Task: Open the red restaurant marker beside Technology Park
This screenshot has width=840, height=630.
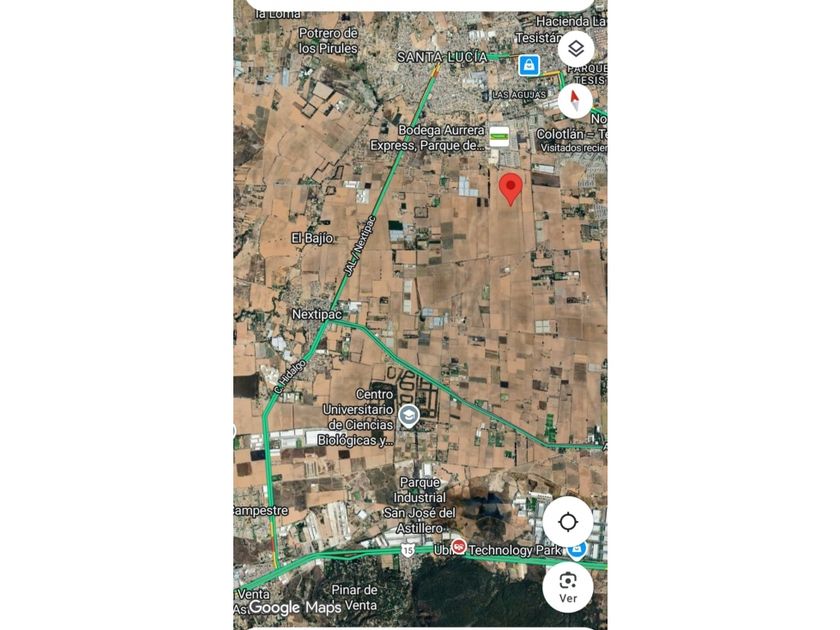Action: coord(458,547)
